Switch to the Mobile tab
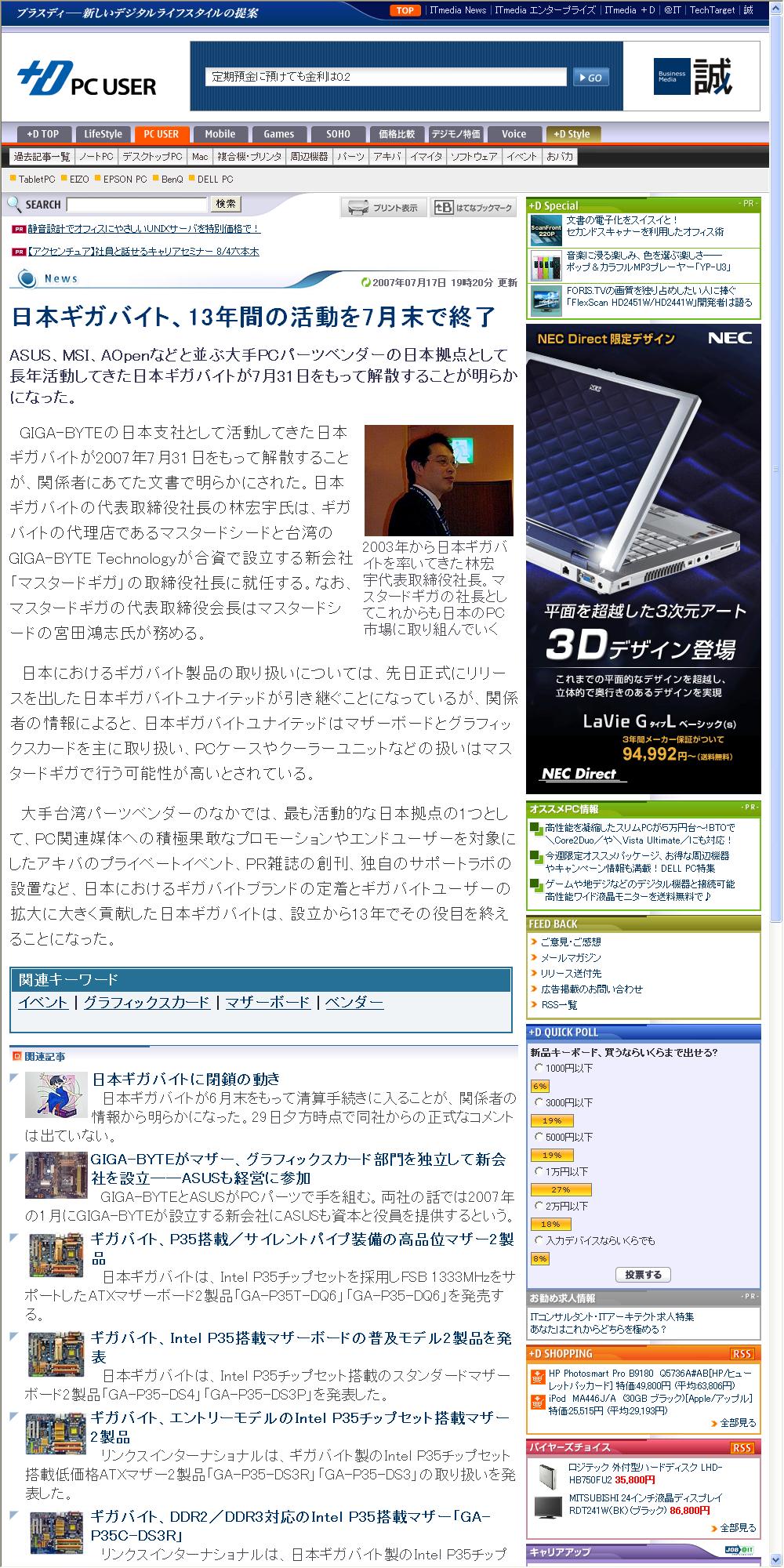Screen dimensions: 784x1568 click(220, 134)
